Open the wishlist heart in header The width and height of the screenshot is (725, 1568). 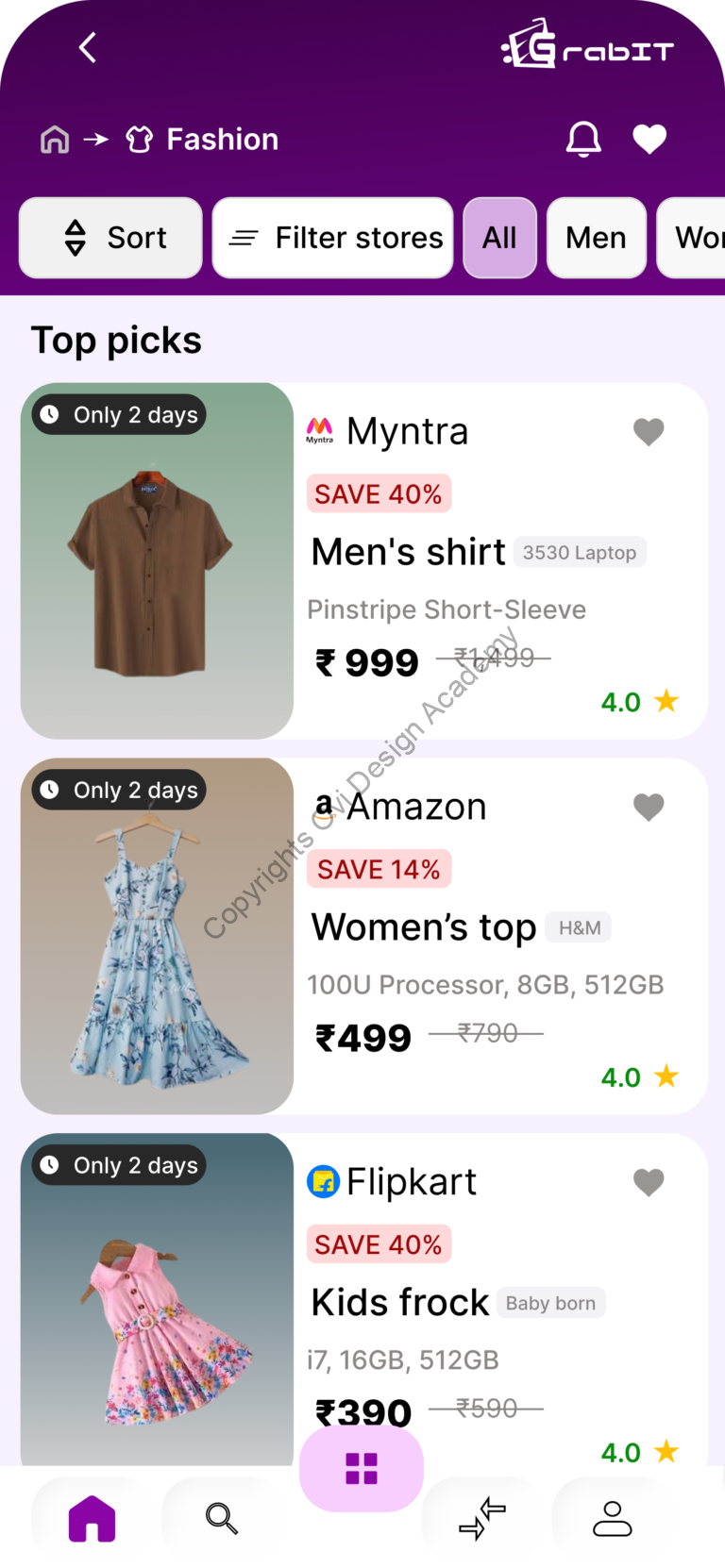coord(649,140)
